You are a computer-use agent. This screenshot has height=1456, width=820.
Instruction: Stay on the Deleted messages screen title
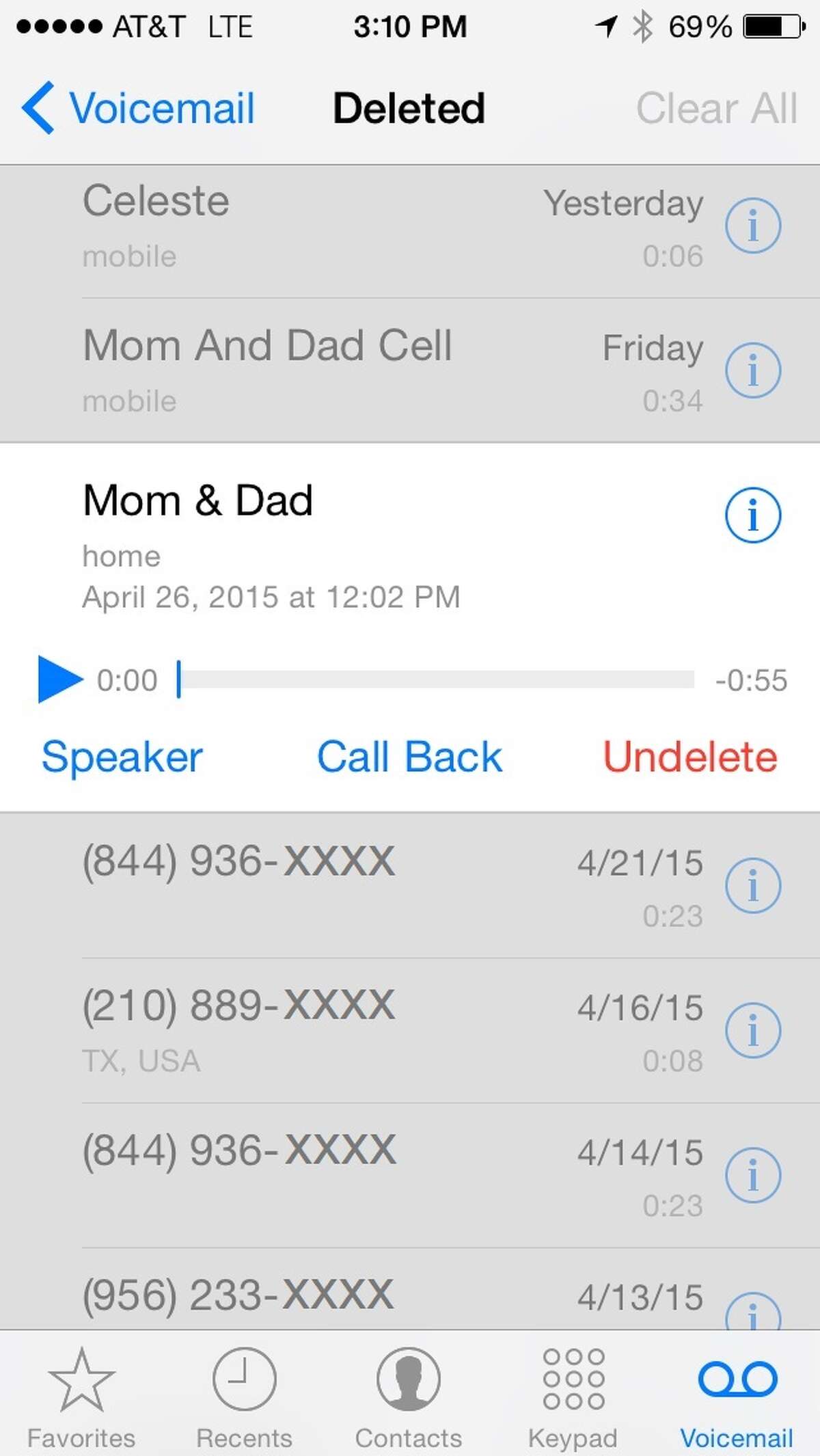click(409, 107)
